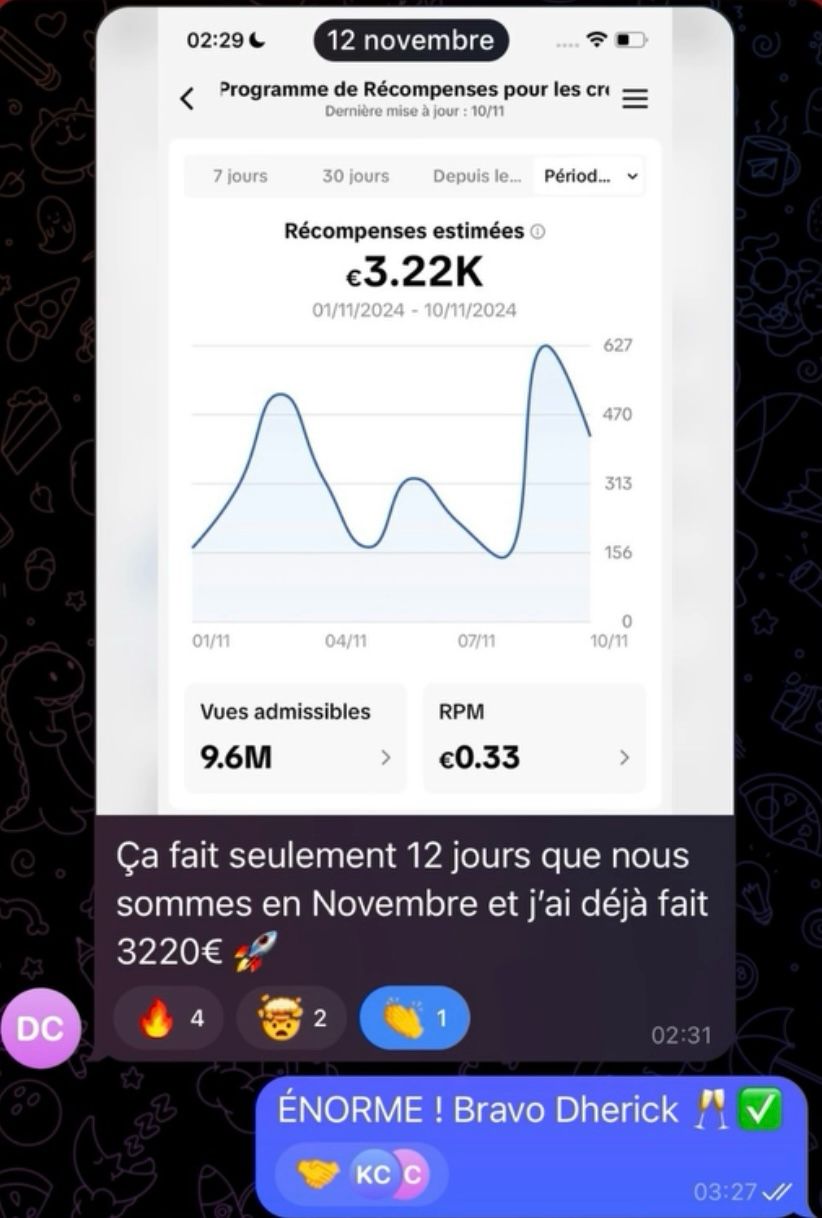Screen dimensions: 822x1218
Task: Open the DC sender's profile avatar
Action: point(41,1029)
